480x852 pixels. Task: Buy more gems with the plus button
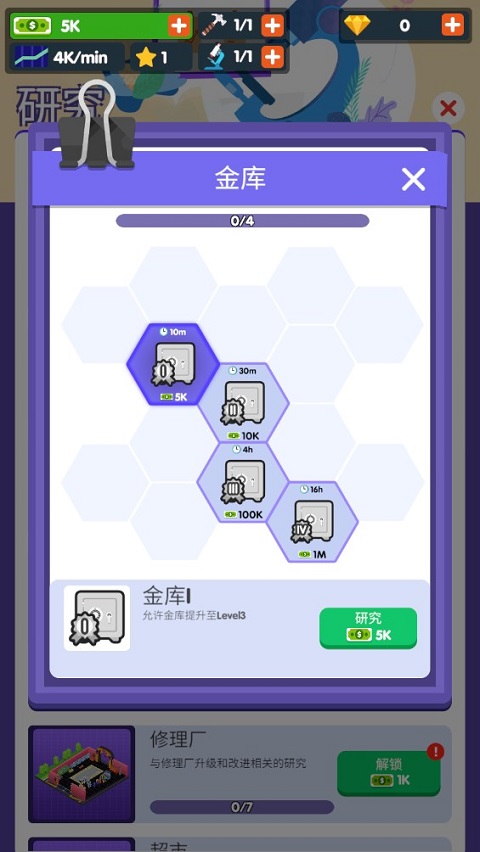(x=453, y=25)
